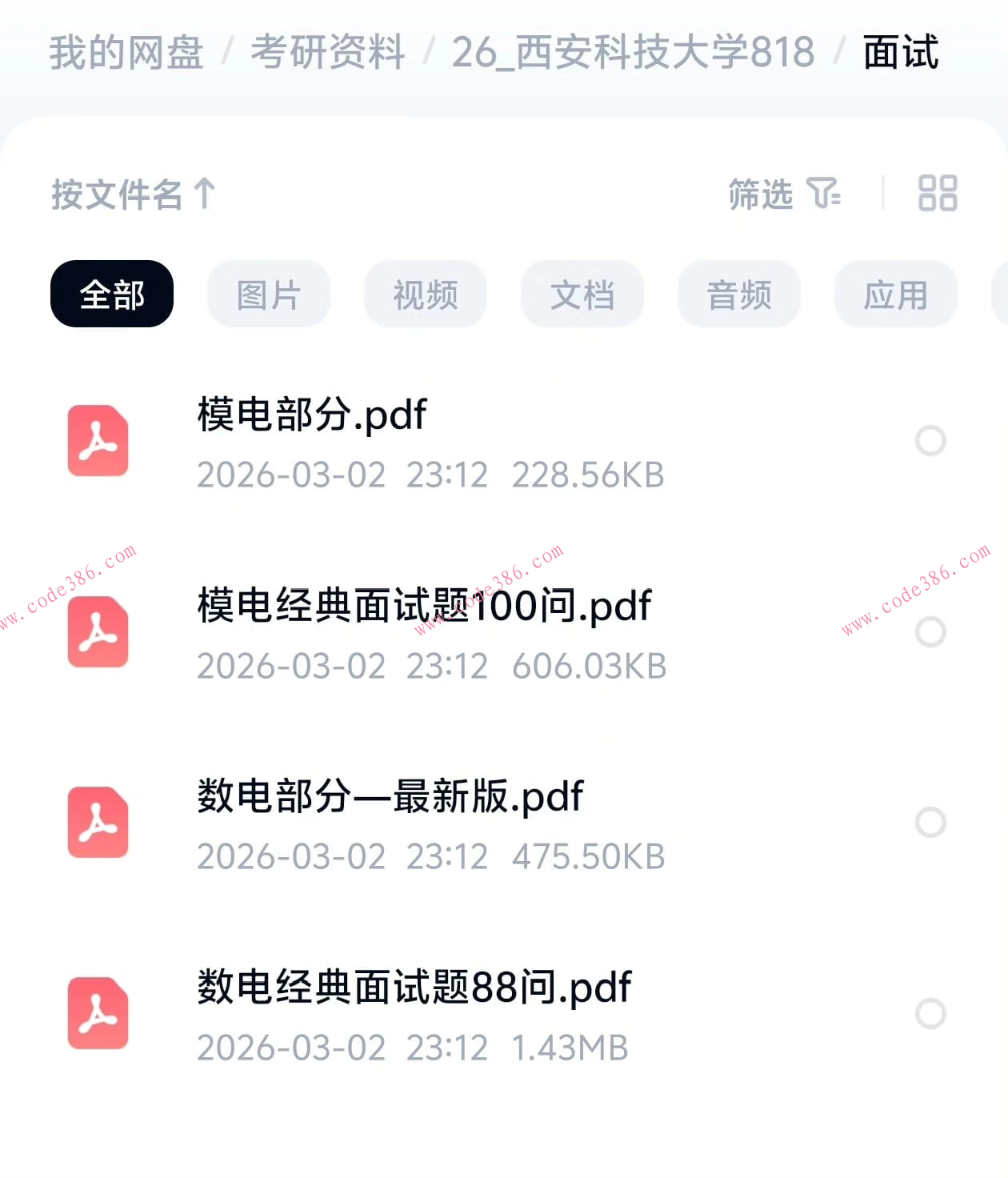Select the circle beside 数电经典面试题88问.pdf
The height and width of the screenshot is (1178, 1008).
click(x=930, y=1013)
